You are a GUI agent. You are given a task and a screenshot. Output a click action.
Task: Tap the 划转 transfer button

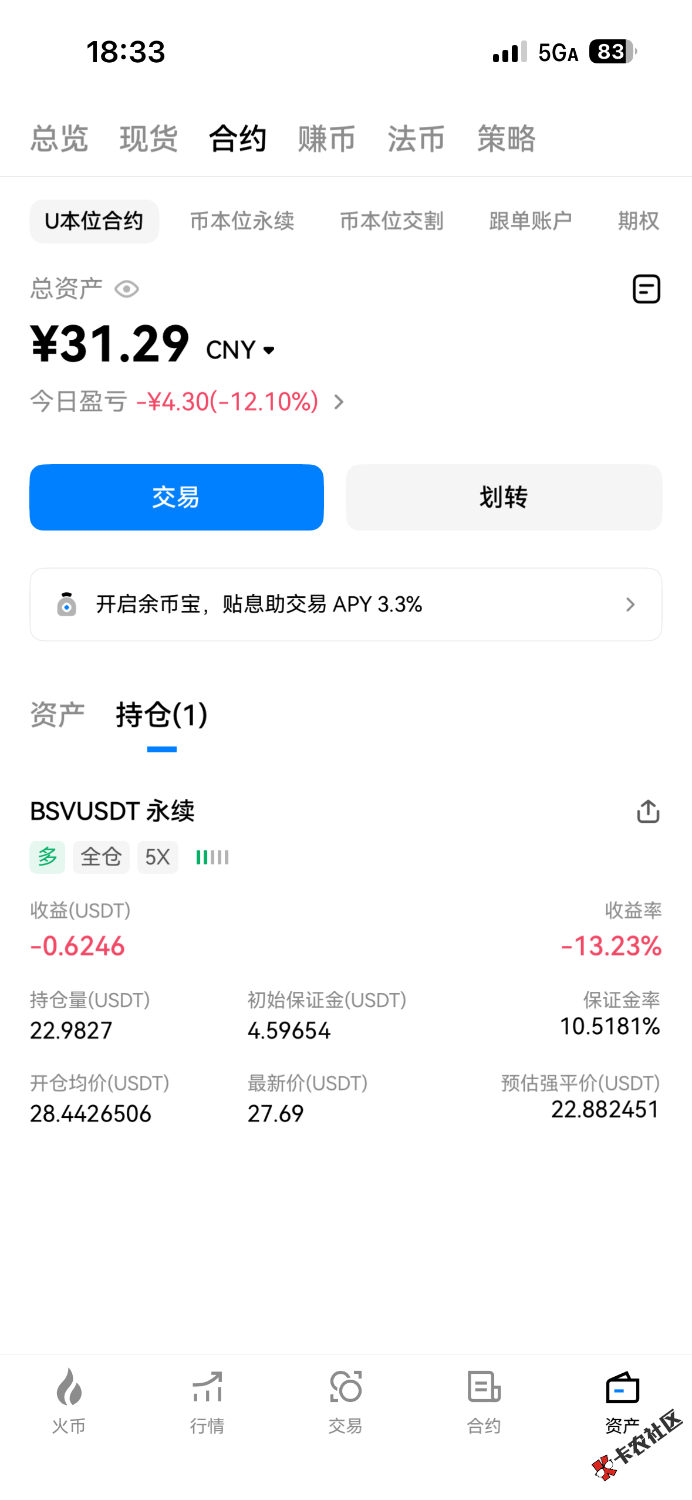click(503, 497)
